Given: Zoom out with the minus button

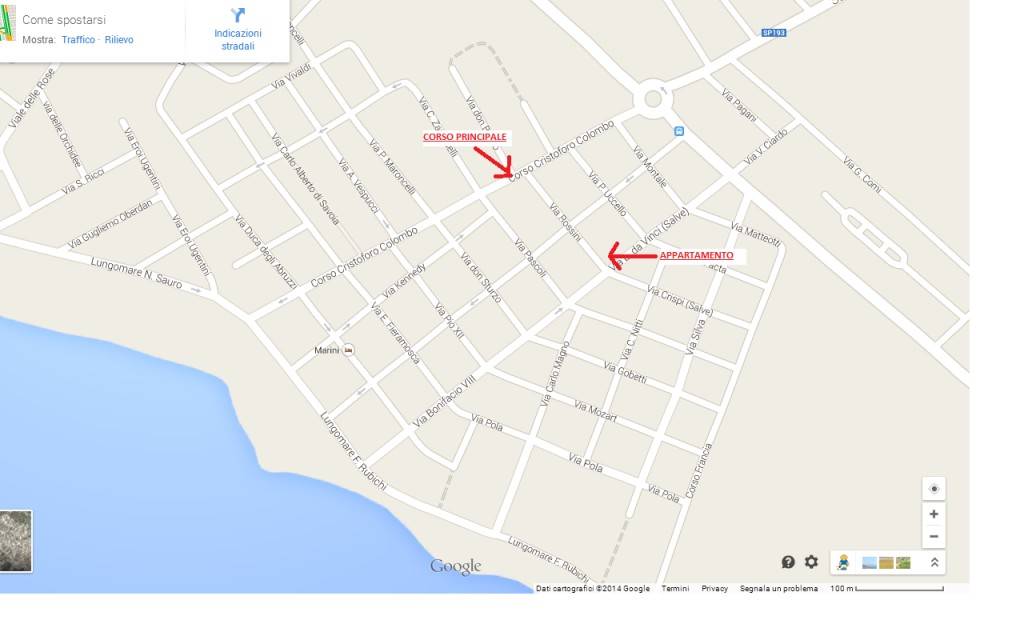Looking at the screenshot, I should (x=933, y=537).
